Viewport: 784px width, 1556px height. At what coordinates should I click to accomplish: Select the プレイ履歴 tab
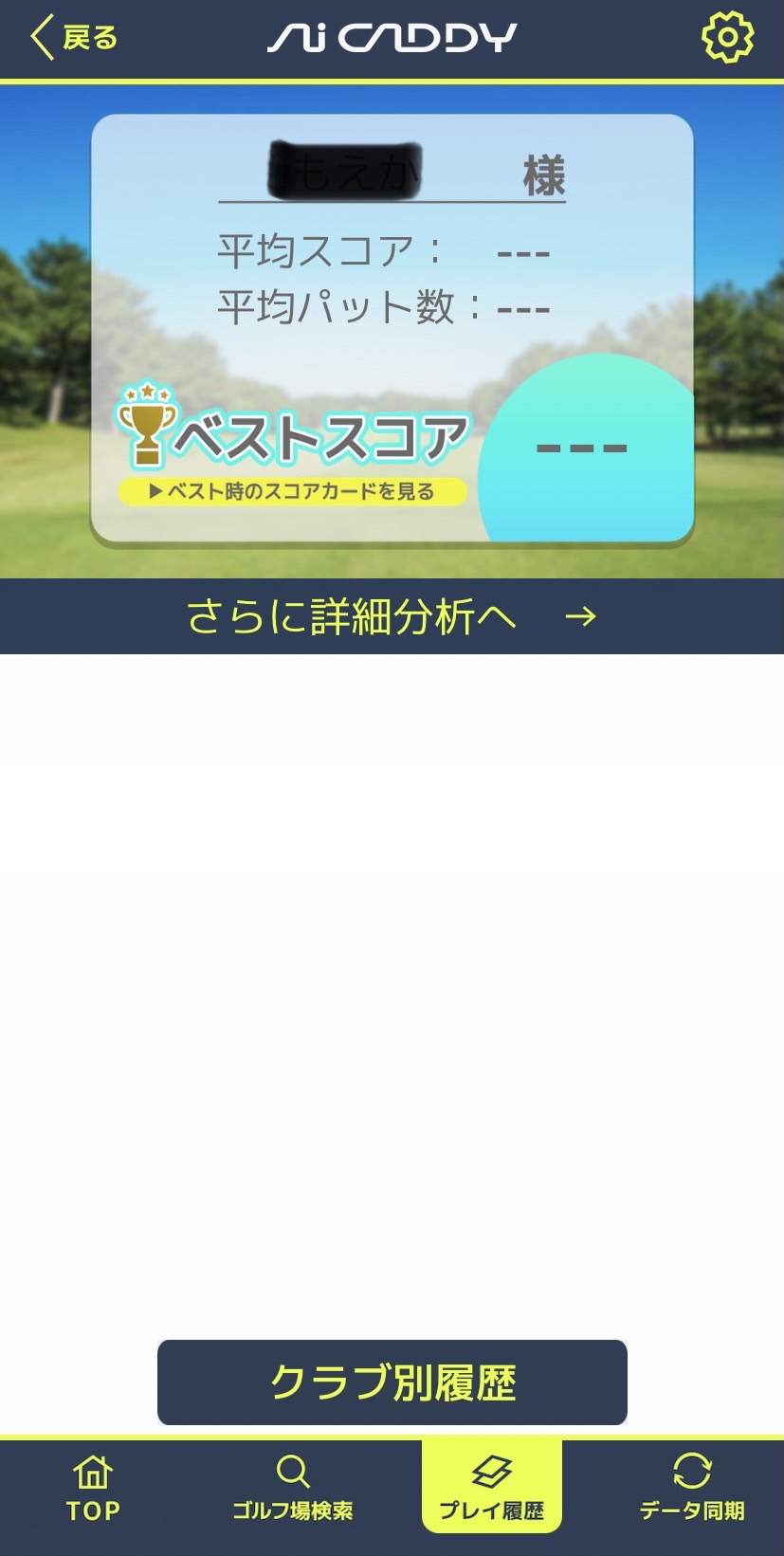491,1488
